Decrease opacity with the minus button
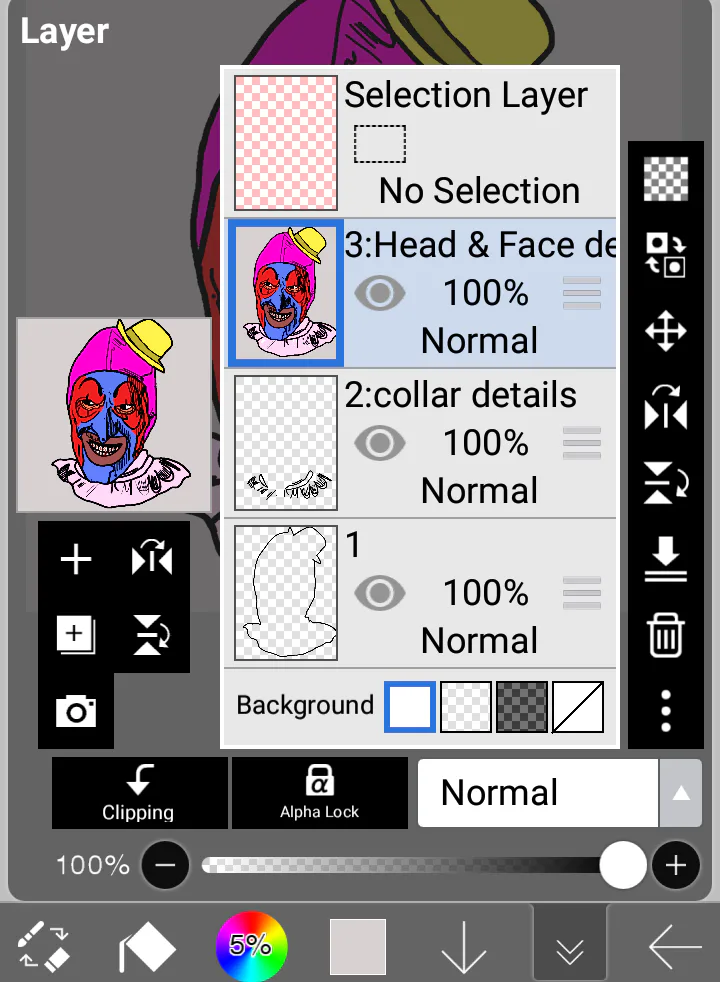Image resolution: width=720 pixels, height=982 pixels. [165, 865]
